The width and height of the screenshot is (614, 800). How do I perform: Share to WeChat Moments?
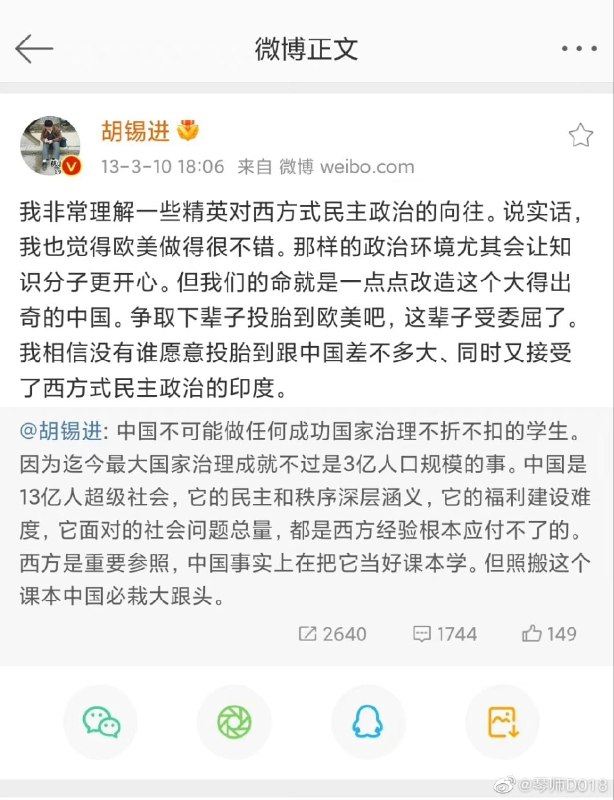(234, 722)
